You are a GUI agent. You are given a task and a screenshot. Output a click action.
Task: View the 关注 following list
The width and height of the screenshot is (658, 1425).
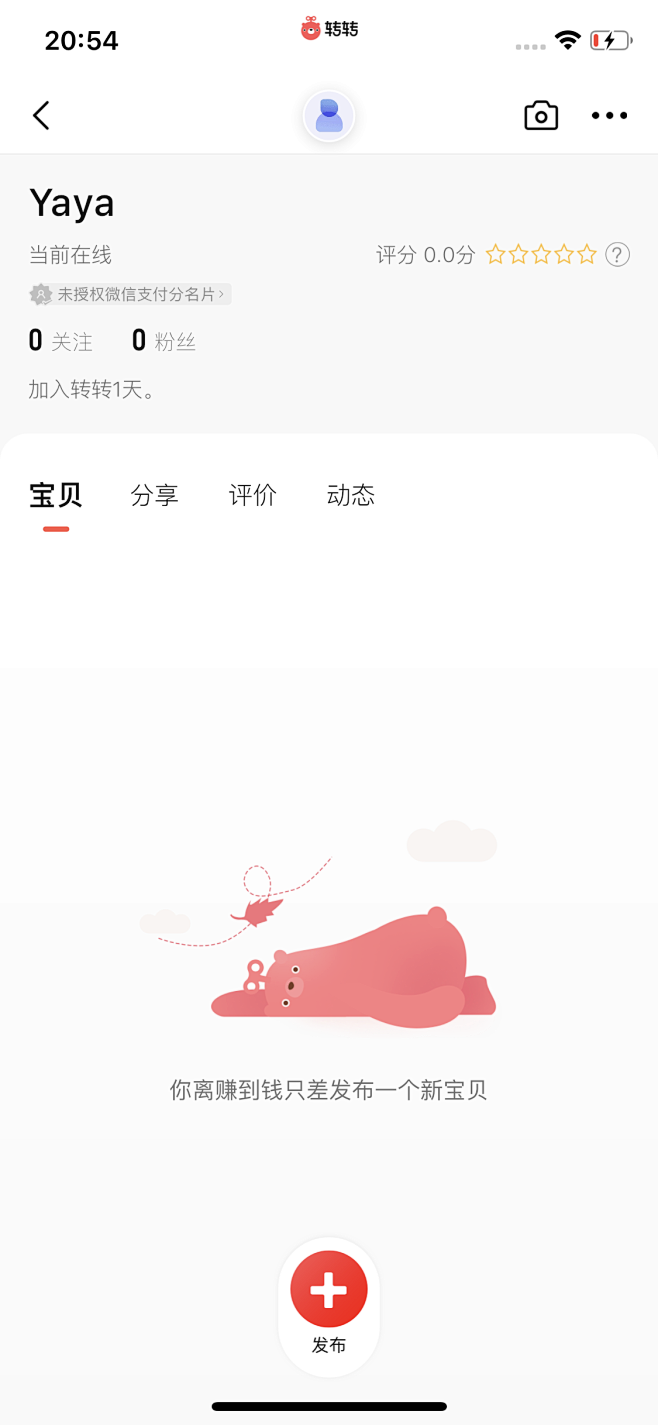61,342
